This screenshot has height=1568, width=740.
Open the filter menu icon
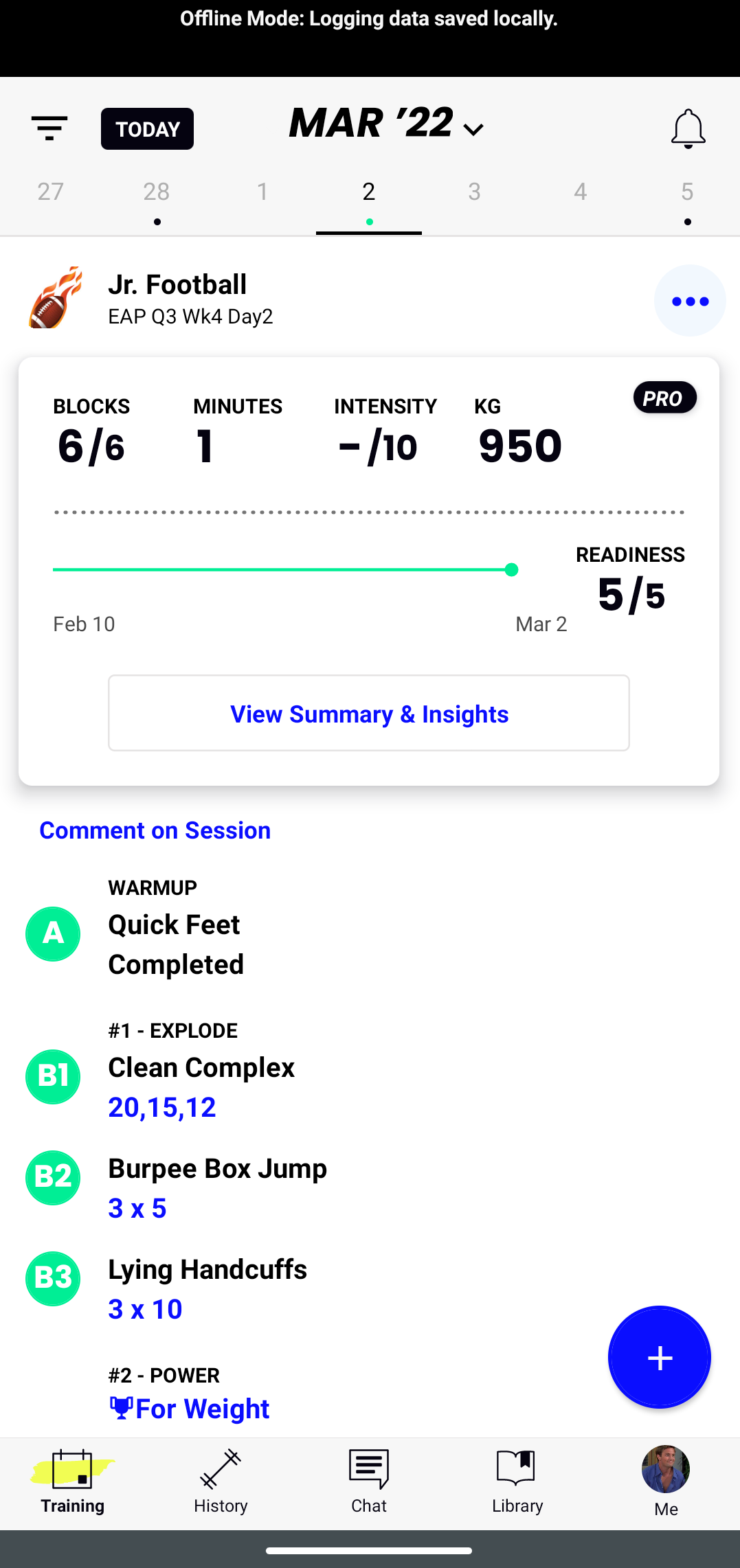(x=49, y=128)
